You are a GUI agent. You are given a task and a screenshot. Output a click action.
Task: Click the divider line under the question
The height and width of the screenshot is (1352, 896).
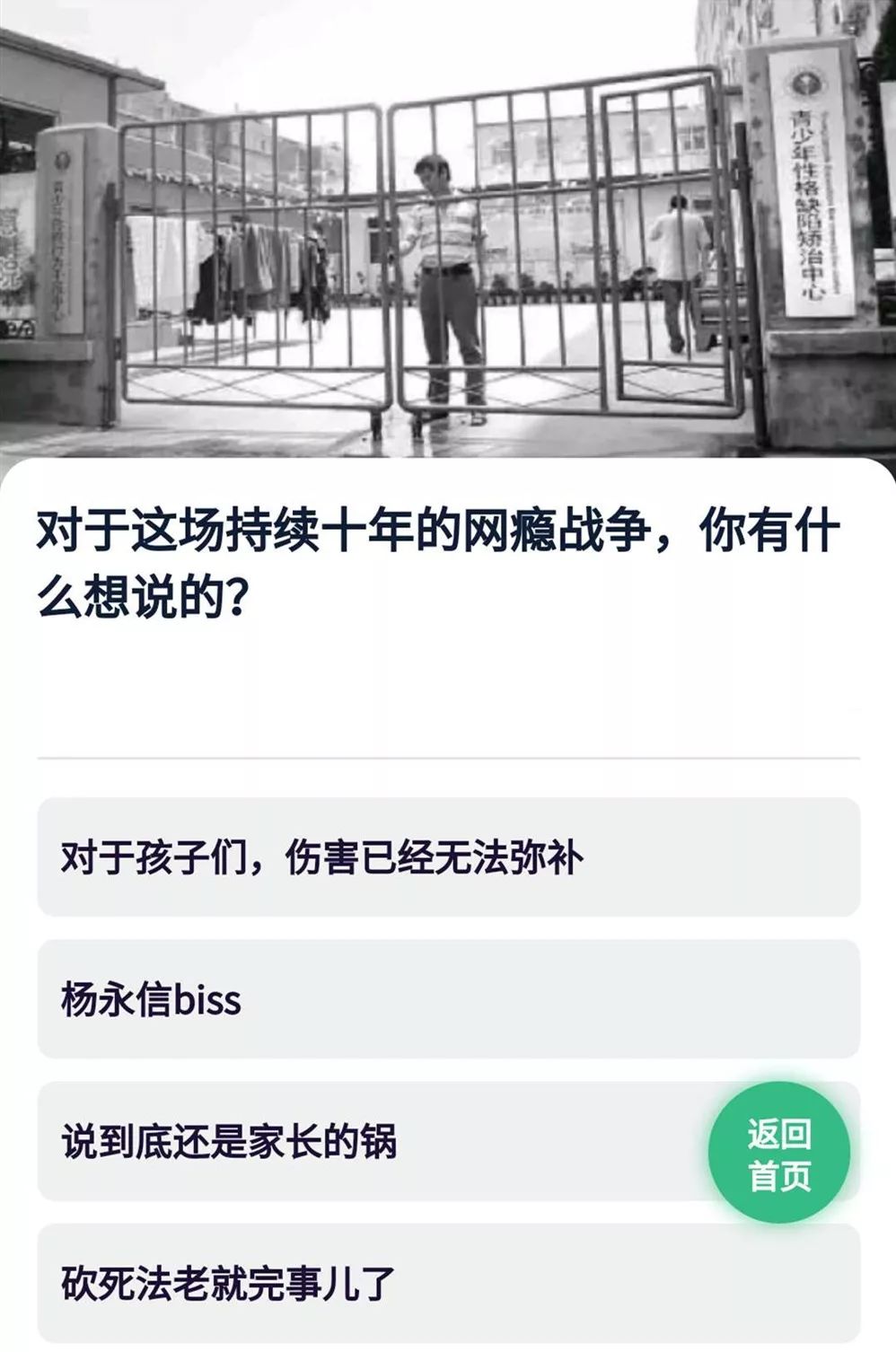click(x=448, y=759)
